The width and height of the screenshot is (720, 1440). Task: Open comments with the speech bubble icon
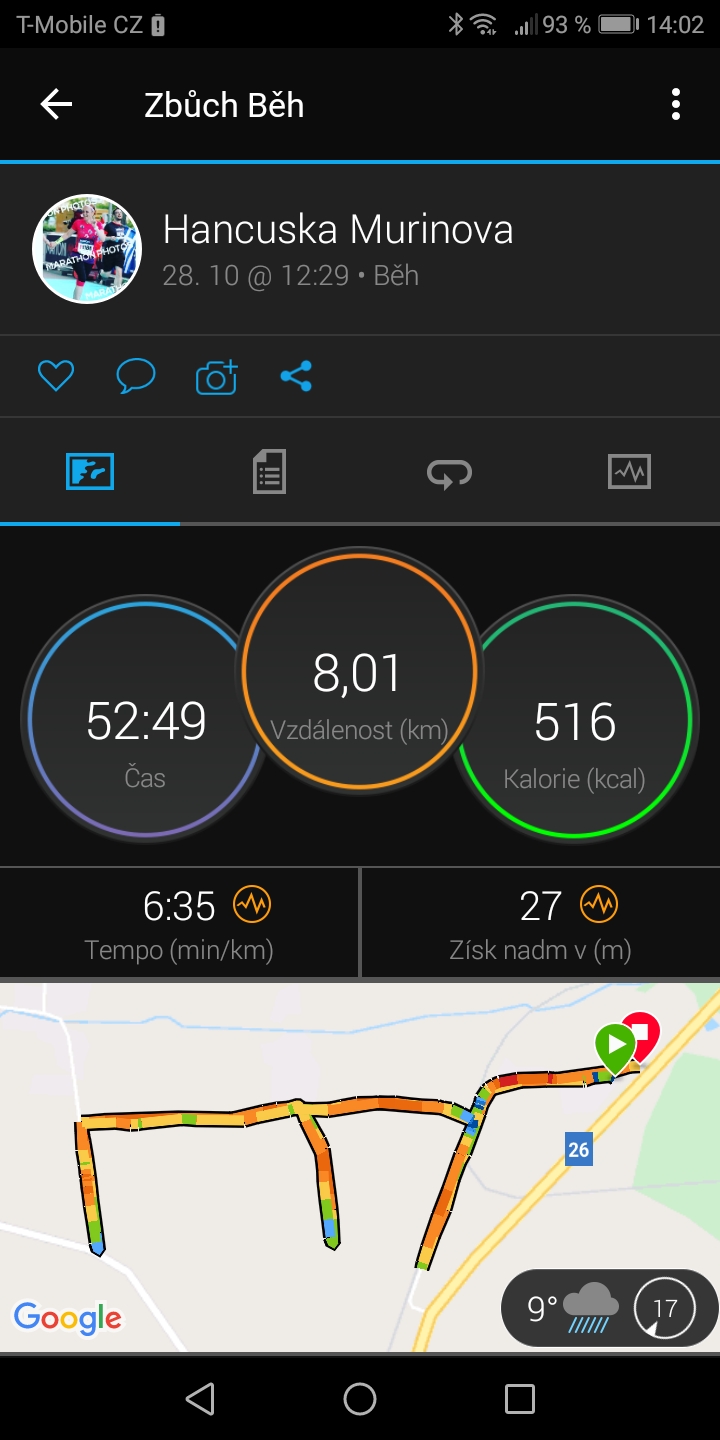click(x=135, y=376)
